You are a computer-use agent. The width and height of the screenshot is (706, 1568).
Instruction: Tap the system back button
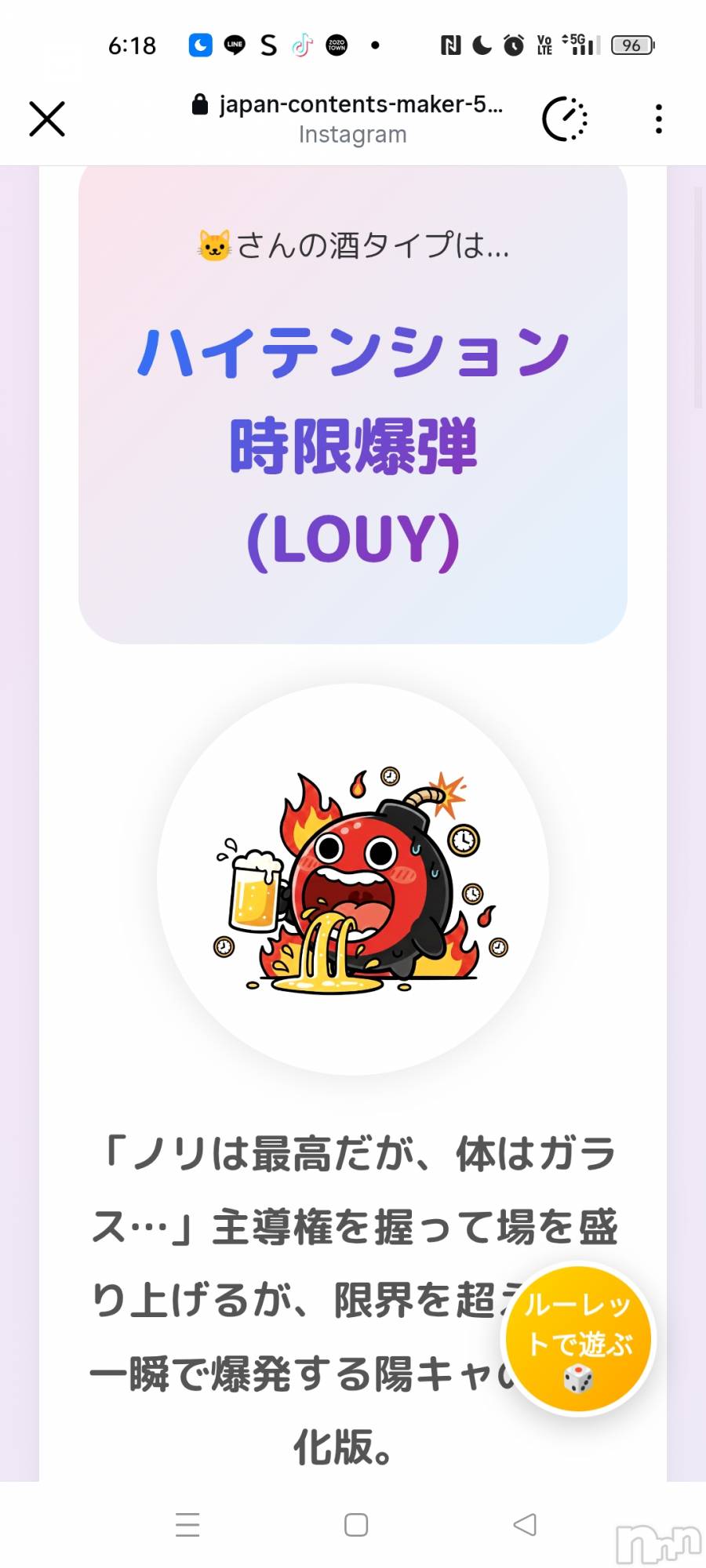[524, 1524]
